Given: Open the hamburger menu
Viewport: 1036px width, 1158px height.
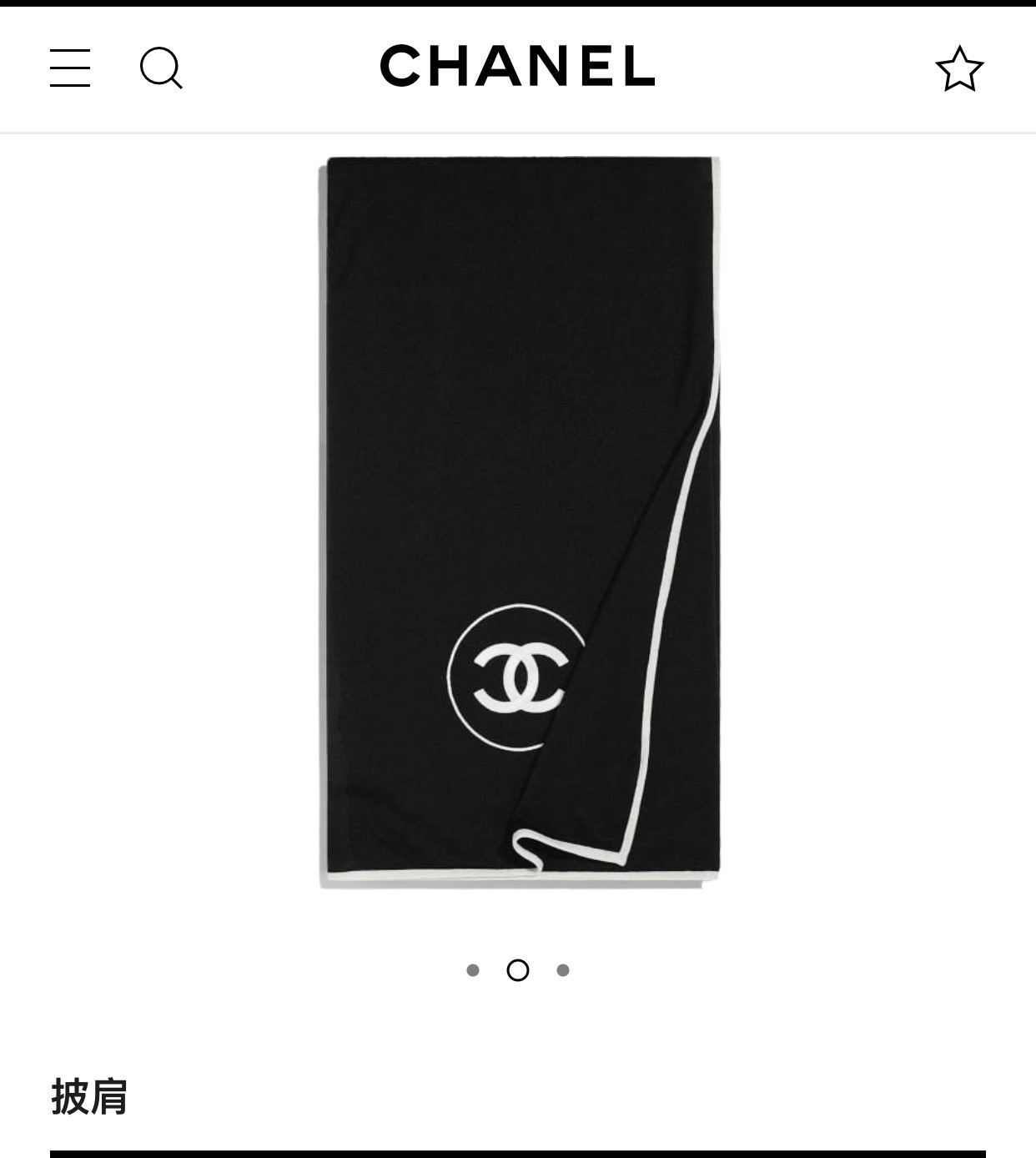Looking at the screenshot, I should tap(70, 68).
